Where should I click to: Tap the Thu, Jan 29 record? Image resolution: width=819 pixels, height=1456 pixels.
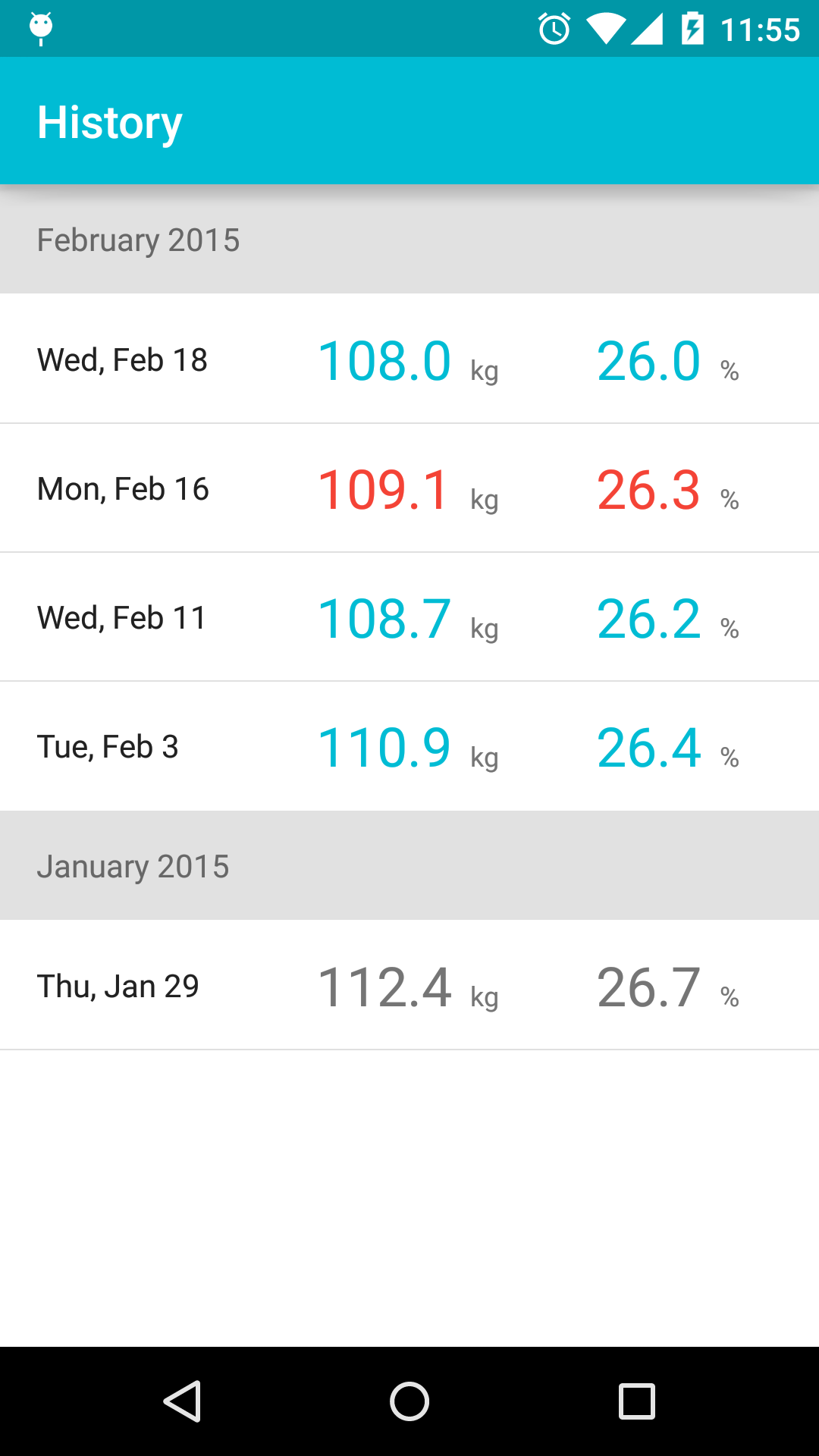[409, 986]
